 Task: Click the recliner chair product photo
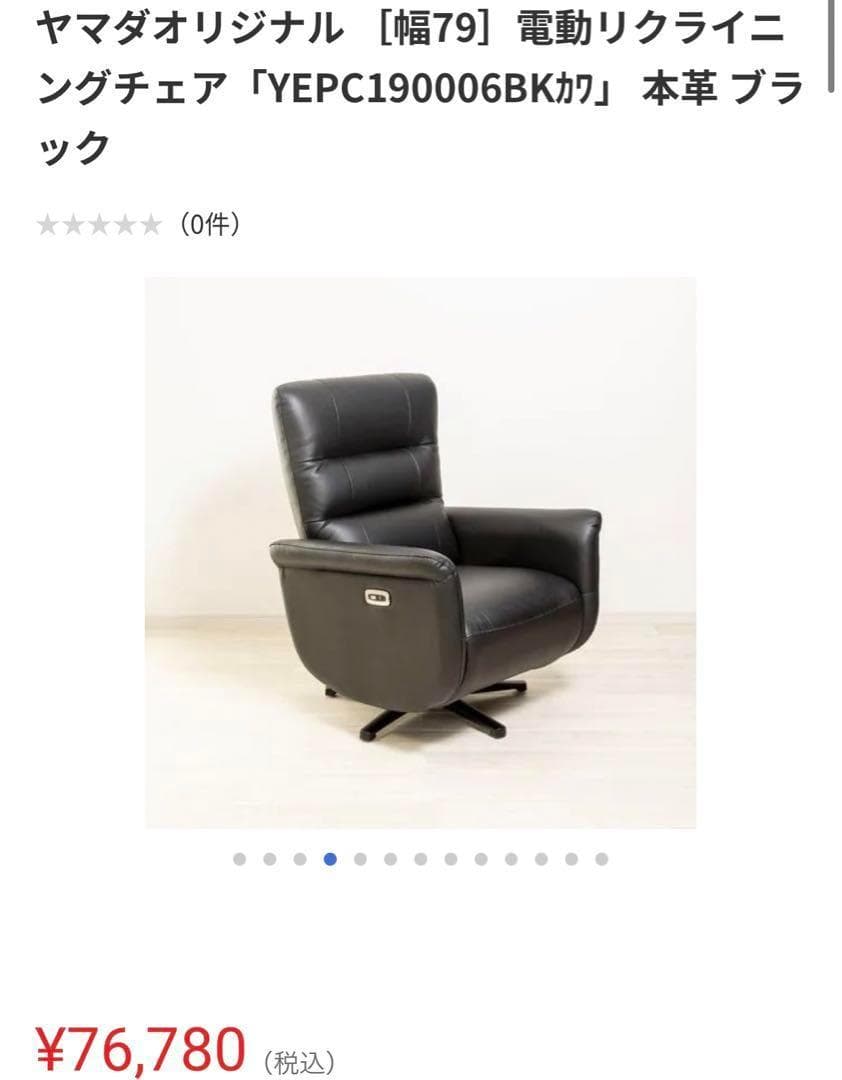click(420, 555)
